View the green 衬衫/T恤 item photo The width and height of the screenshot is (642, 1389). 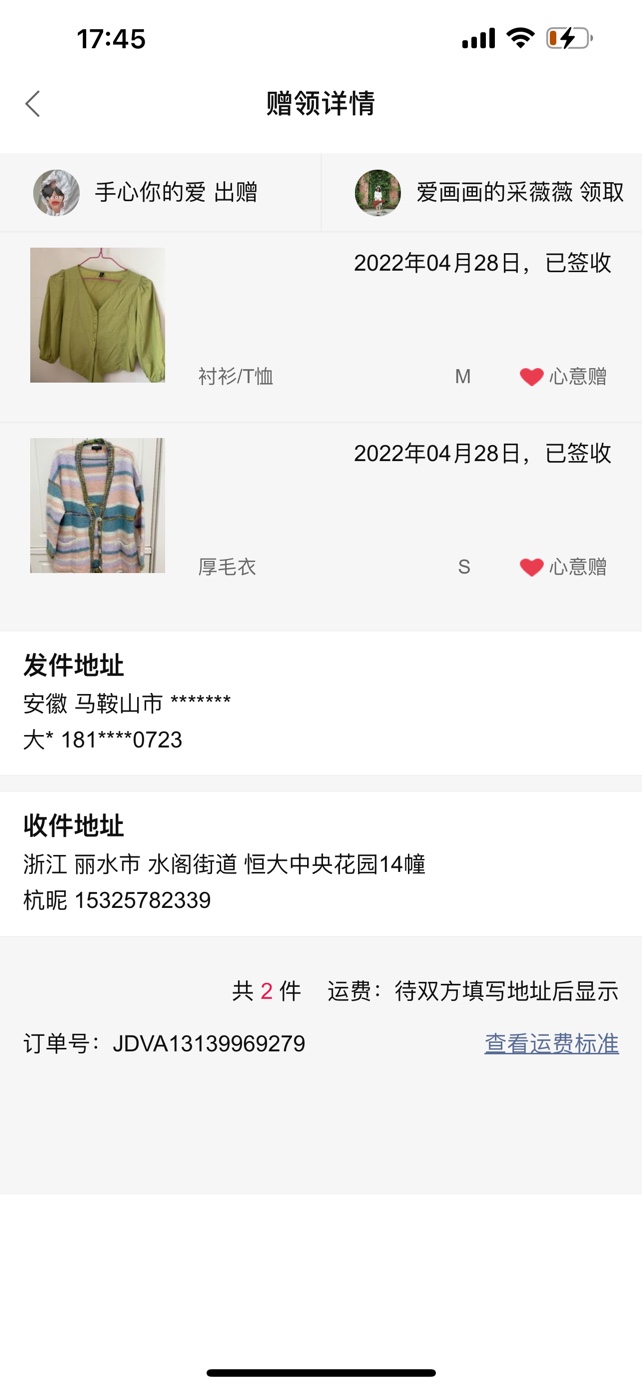click(x=97, y=315)
